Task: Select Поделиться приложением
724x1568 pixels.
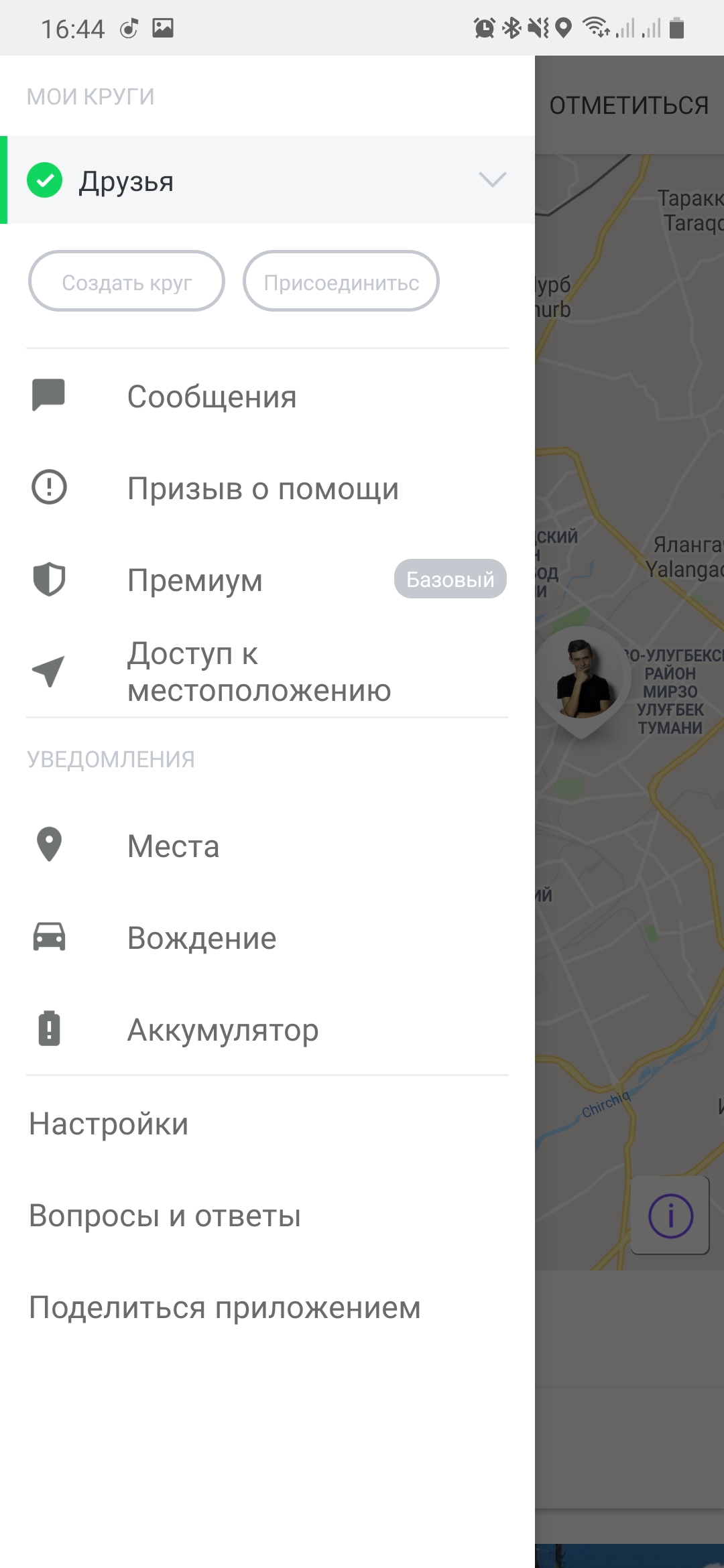Action: (225, 1307)
